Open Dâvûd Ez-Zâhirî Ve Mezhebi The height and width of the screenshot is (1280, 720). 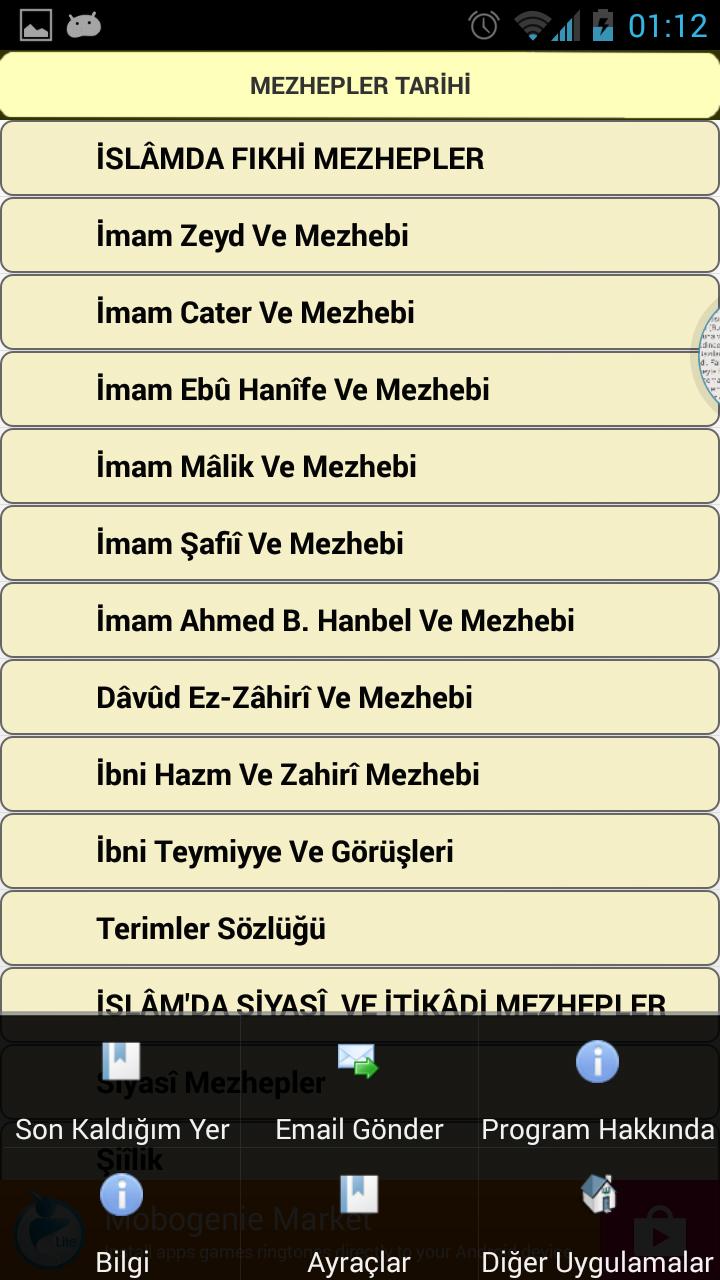pyautogui.click(x=360, y=698)
